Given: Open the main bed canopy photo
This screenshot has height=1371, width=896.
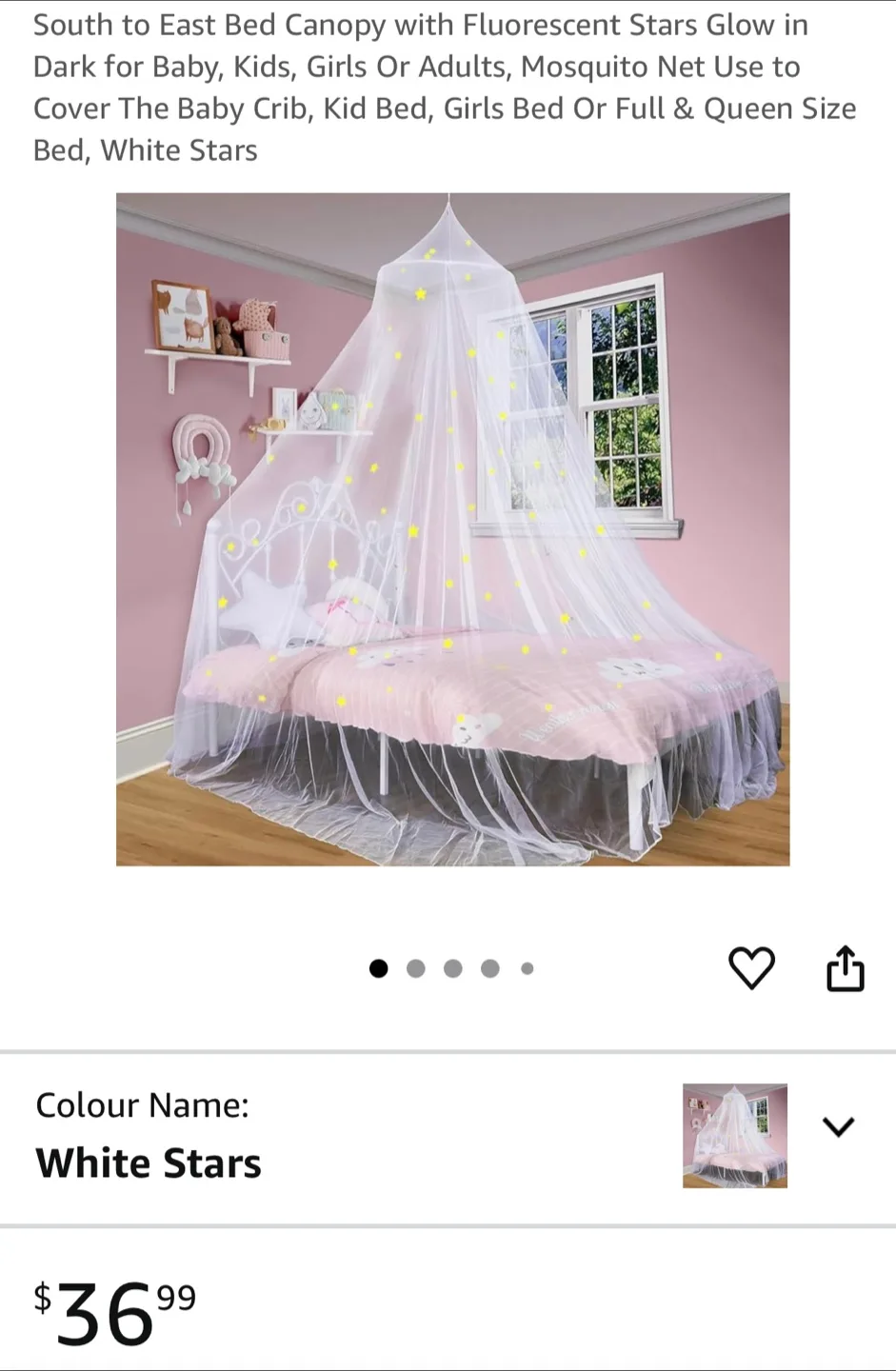Looking at the screenshot, I should coord(452,528).
